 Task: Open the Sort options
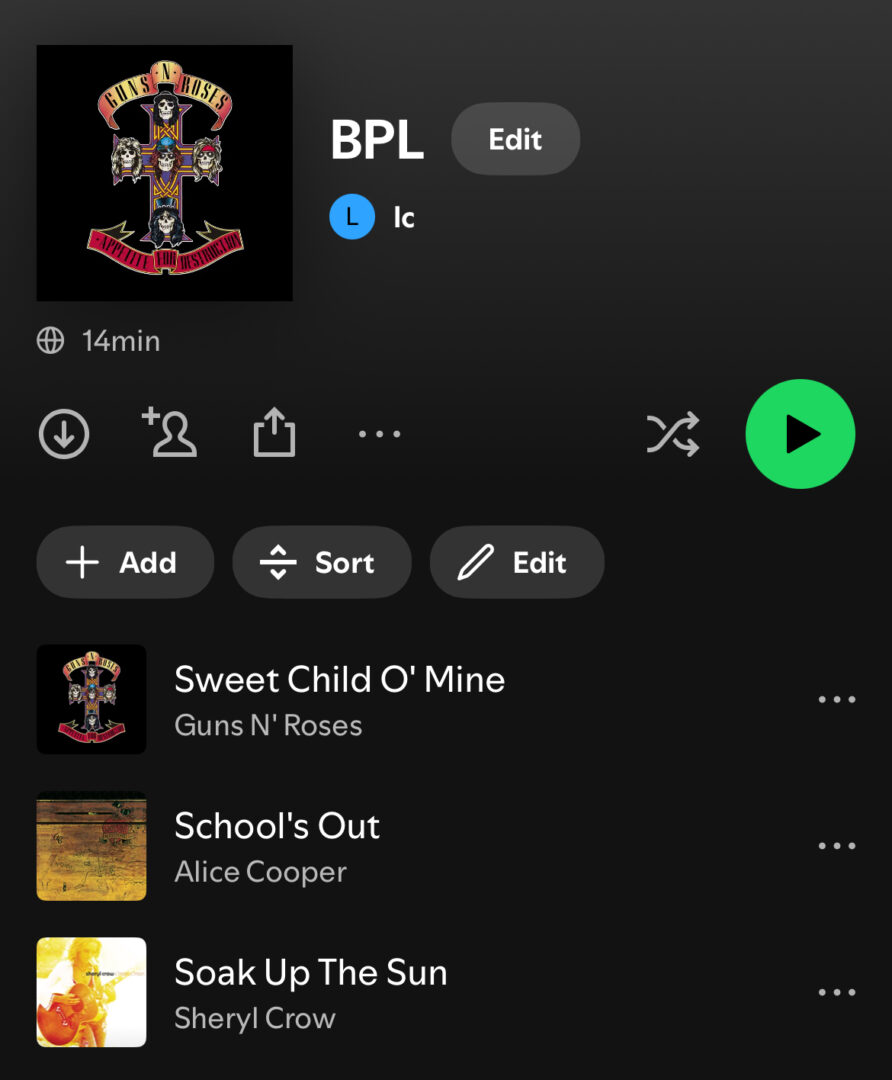click(x=321, y=563)
